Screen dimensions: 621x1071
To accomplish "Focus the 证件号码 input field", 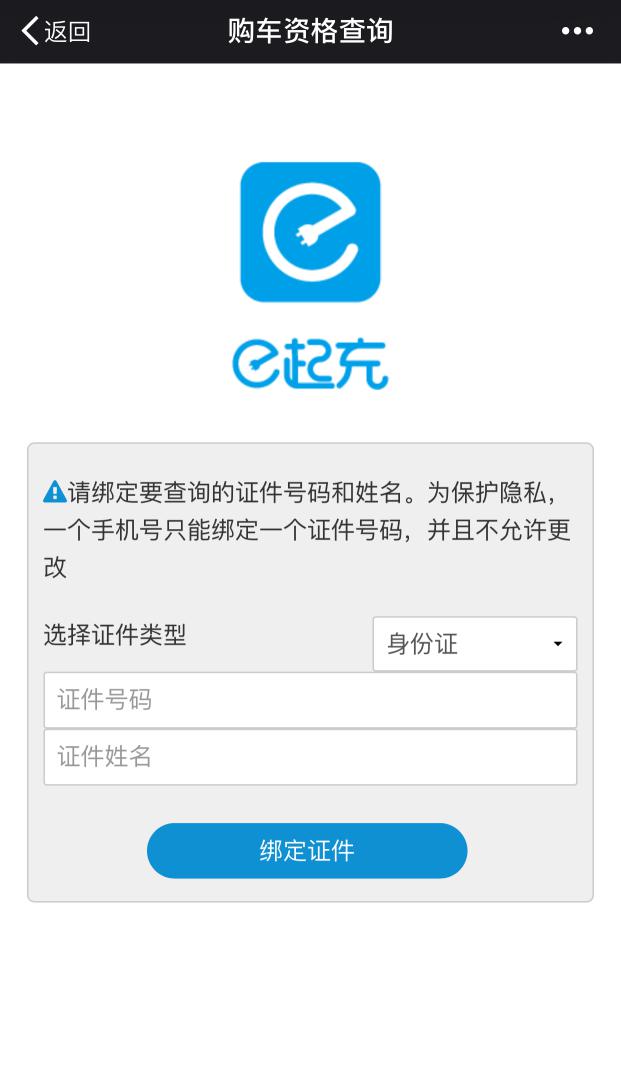I will pyautogui.click(x=310, y=700).
